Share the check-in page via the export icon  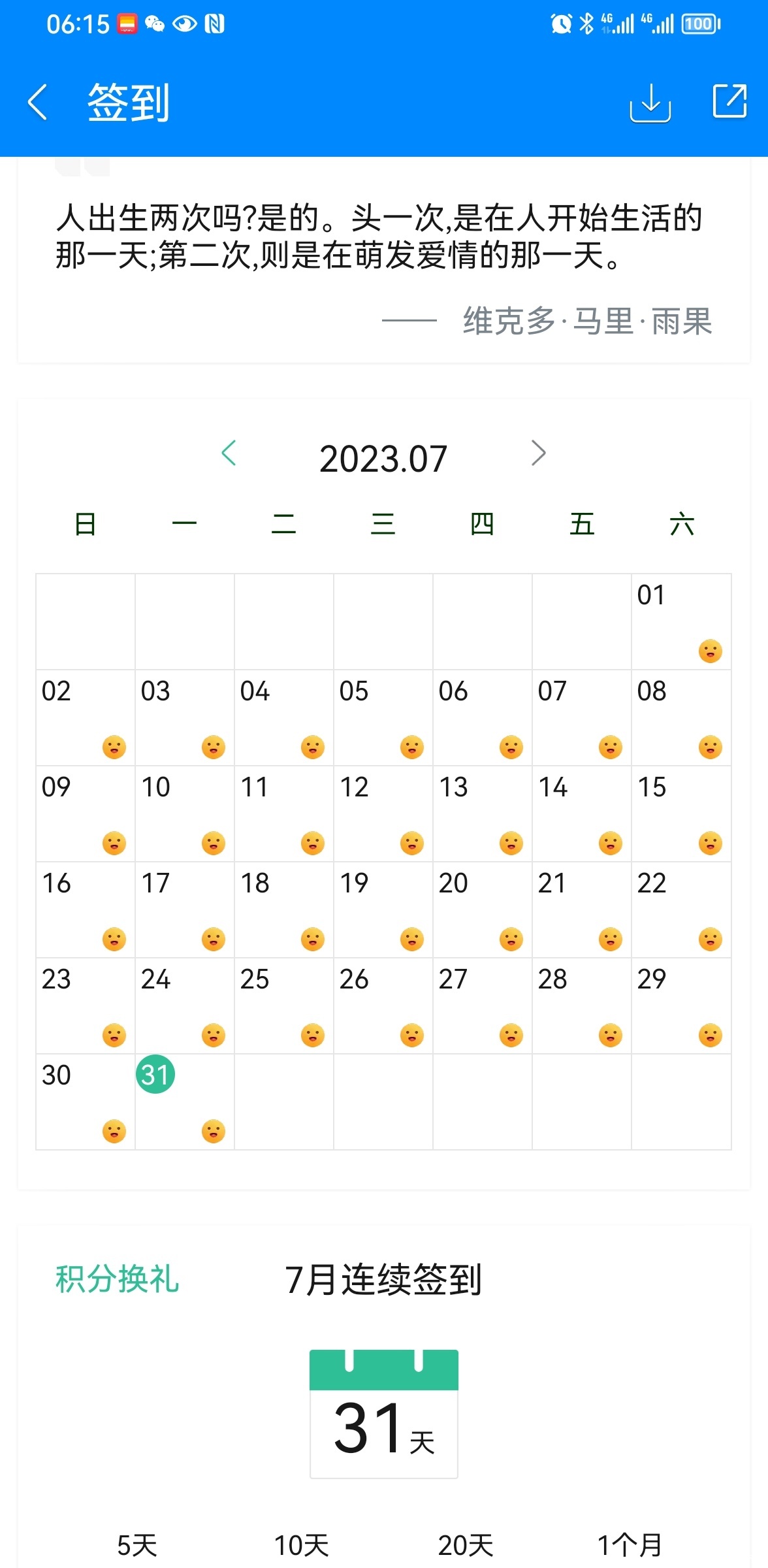coord(729,101)
